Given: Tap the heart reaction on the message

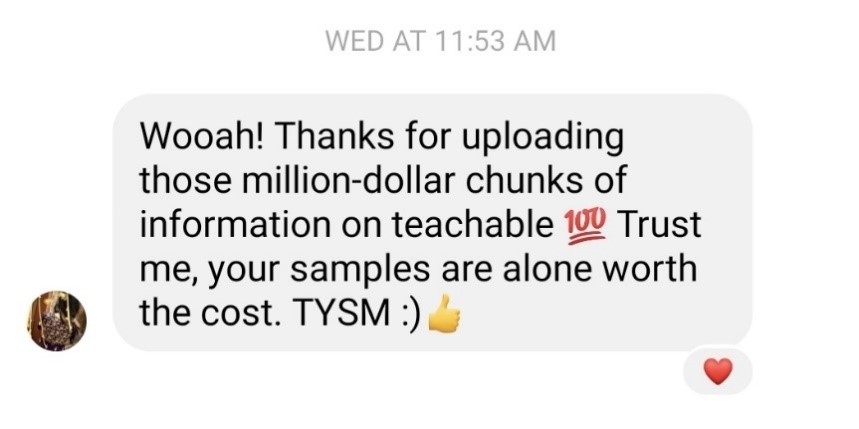Looking at the screenshot, I should (x=717, y=372).
